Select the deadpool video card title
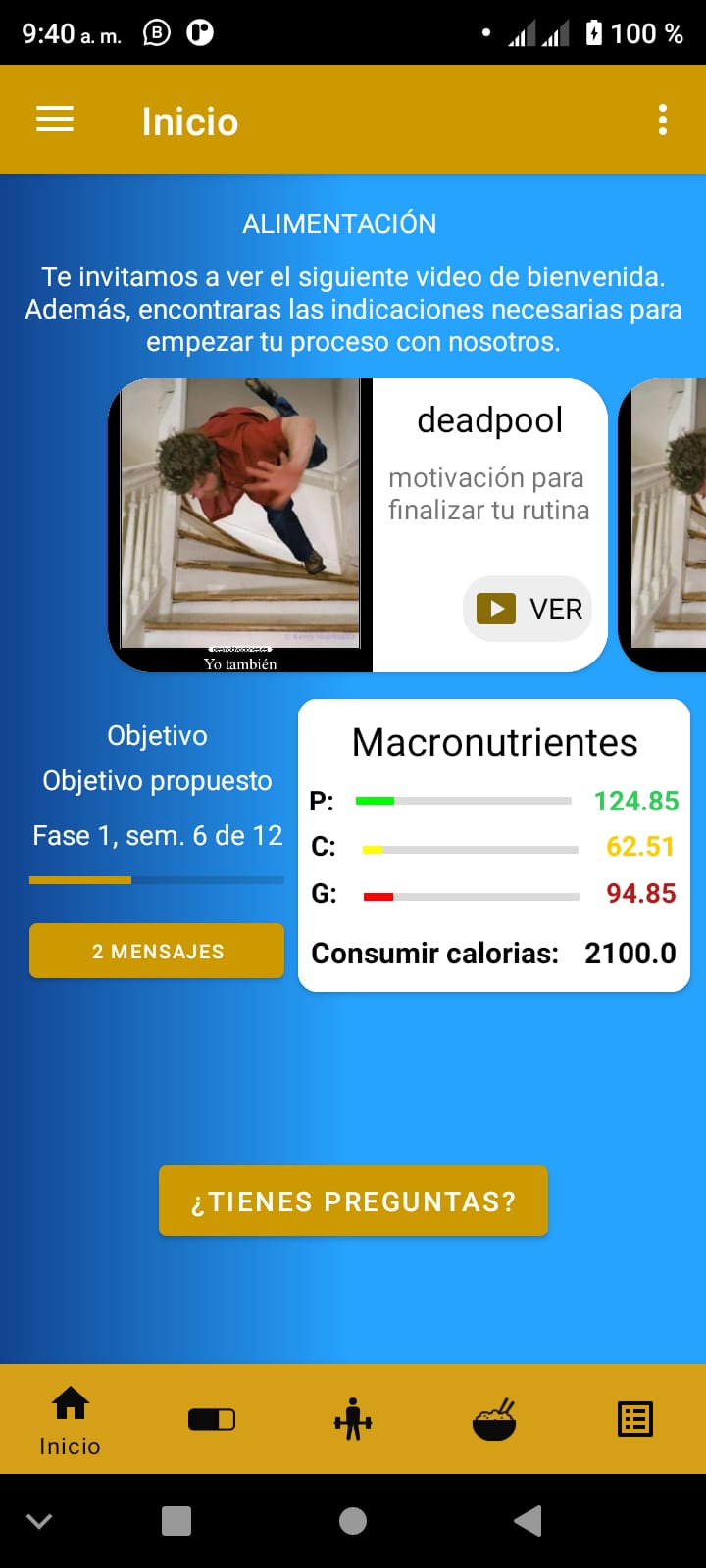This screenshot has width=706, height=1568. [489, 419]
